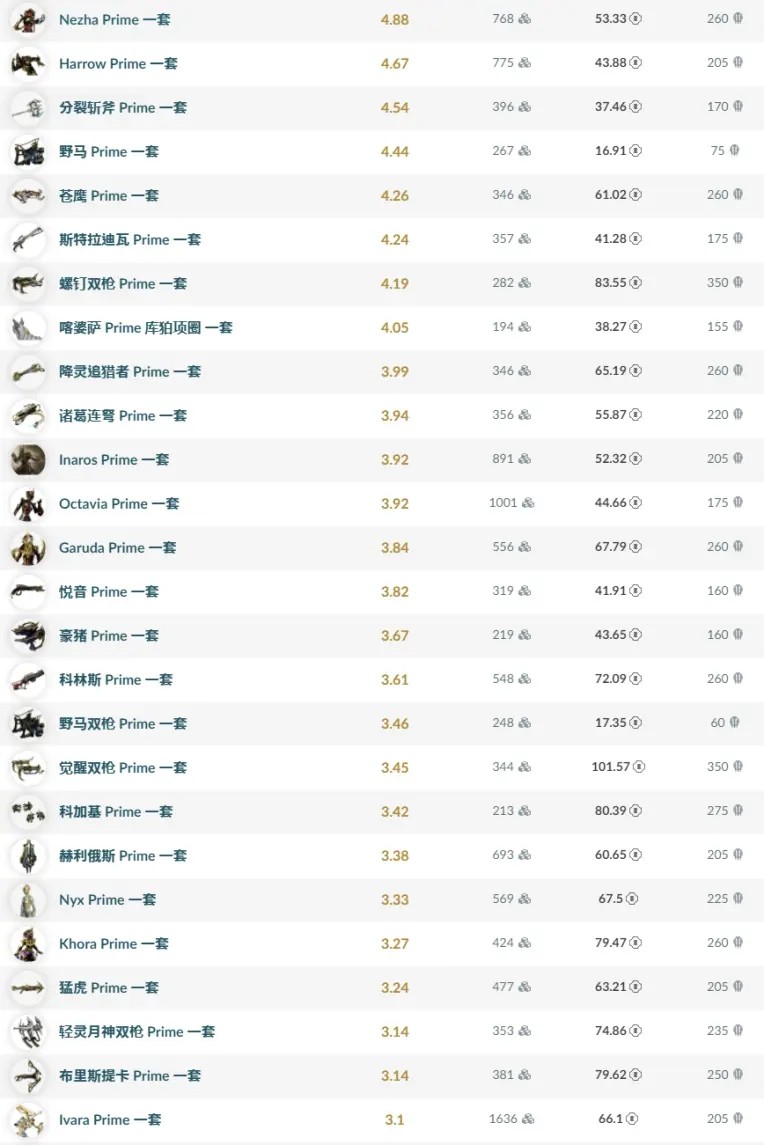This screenshot has height=1145, width=764.
Task: Open 诸葛连弩 Prime 一套
Action: [122, 416]
